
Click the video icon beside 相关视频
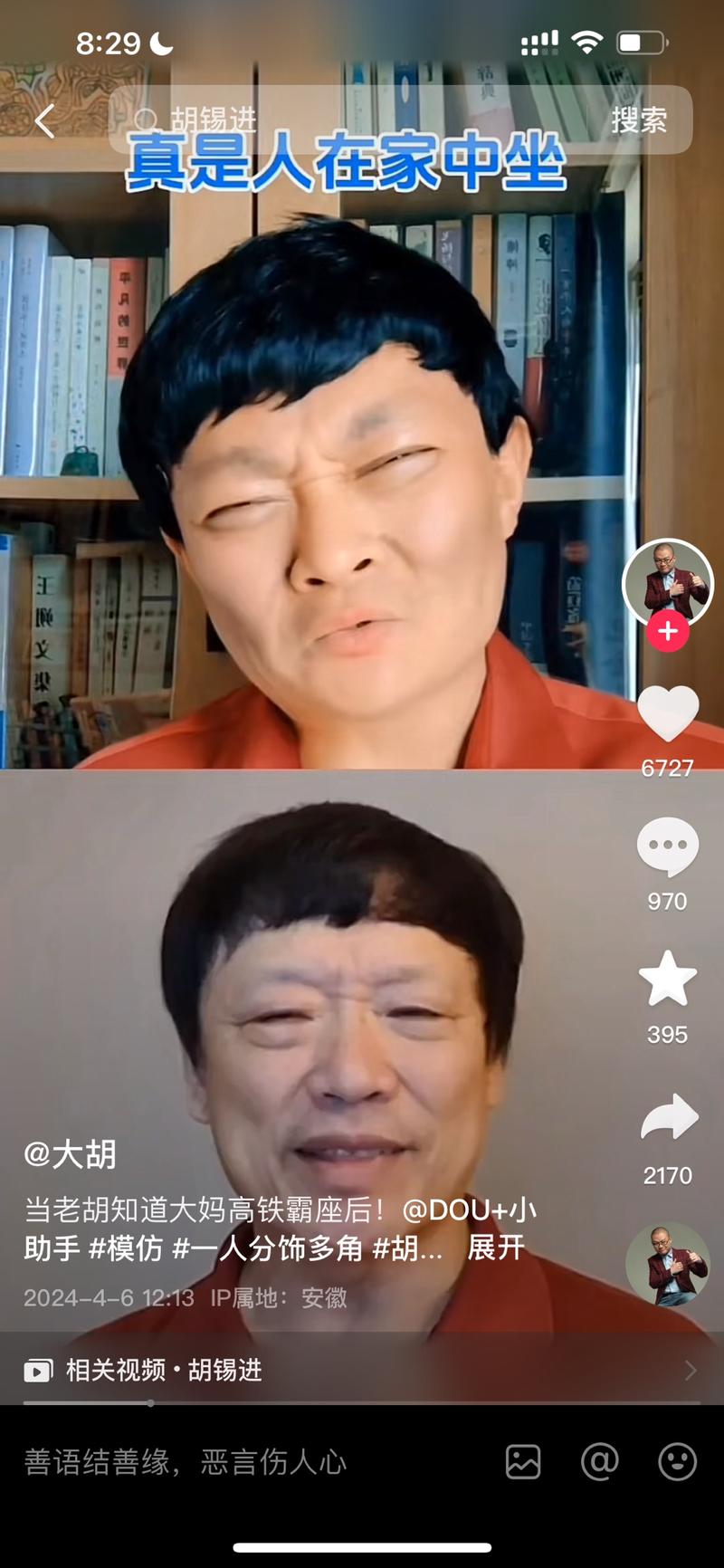(x=37, y=1371)
